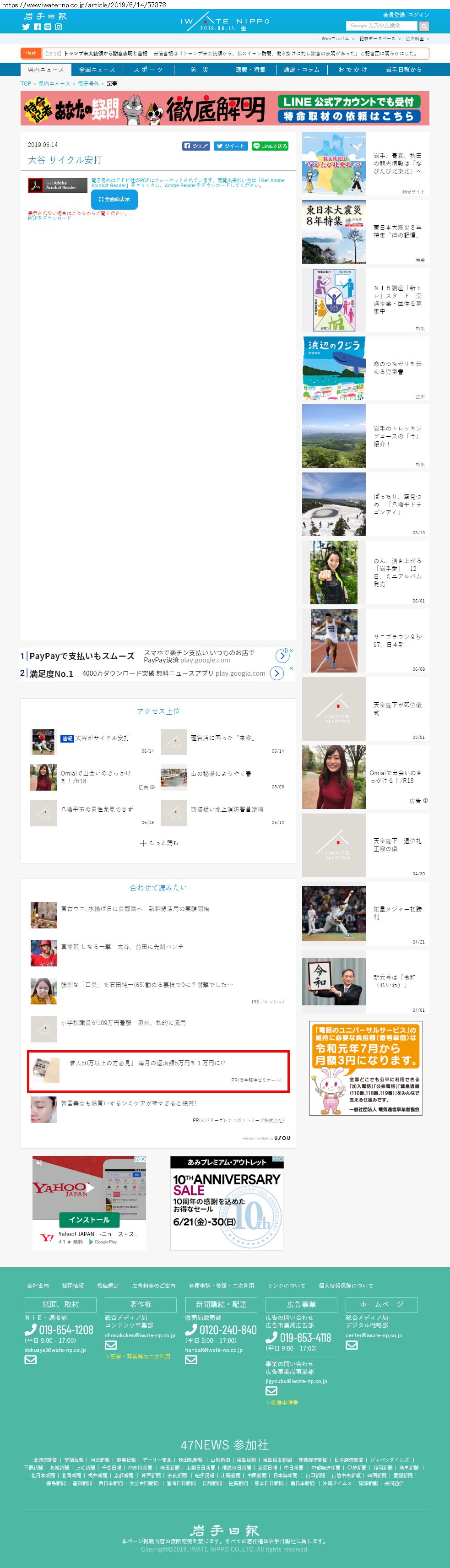Viewport: 450px width, 1568px height.
Task: Tap the 県内ニュース breadcrumb link
Action: pyautogui.click(x=54, y=83)
